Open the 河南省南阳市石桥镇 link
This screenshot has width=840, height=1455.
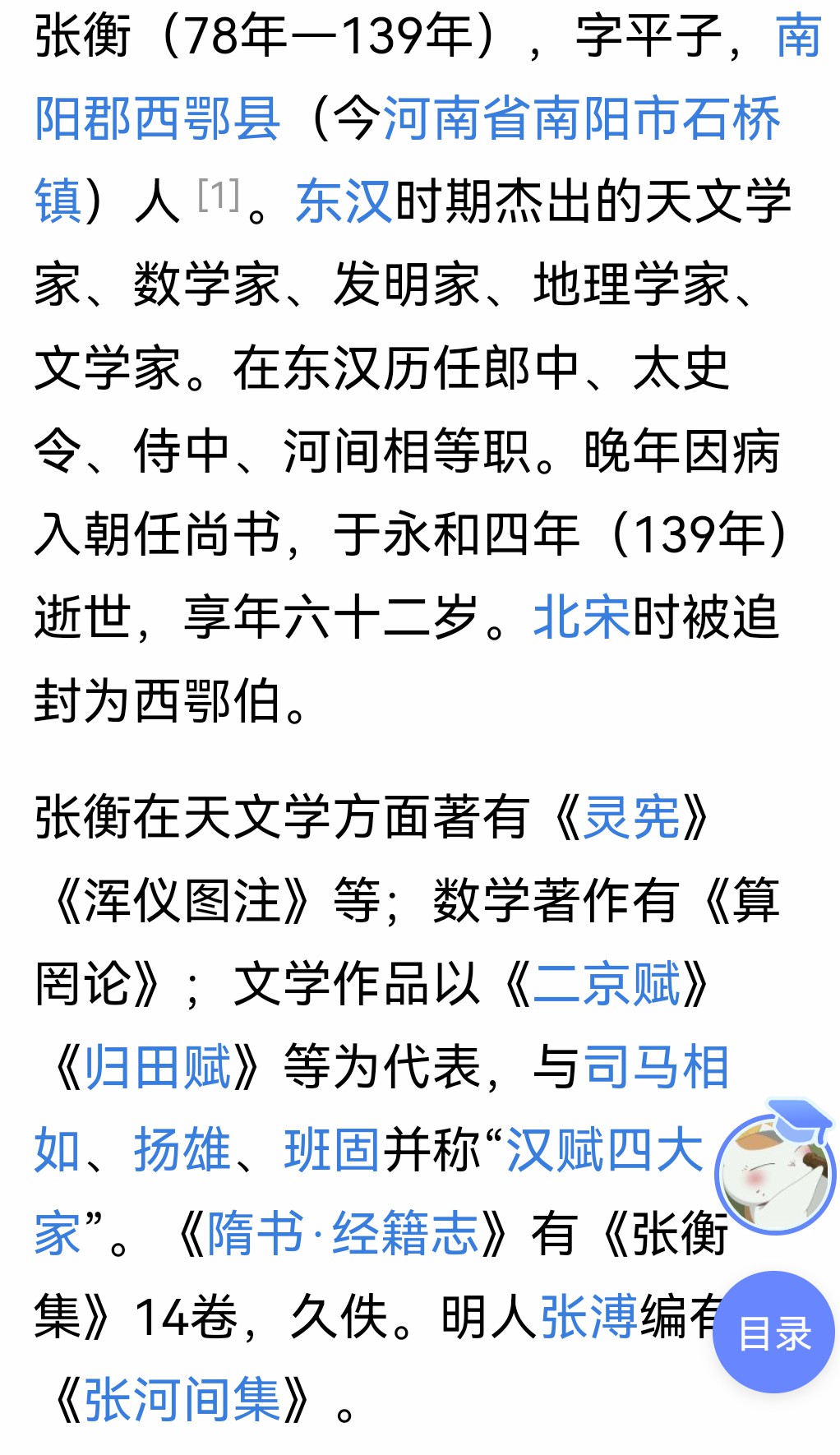580,119
